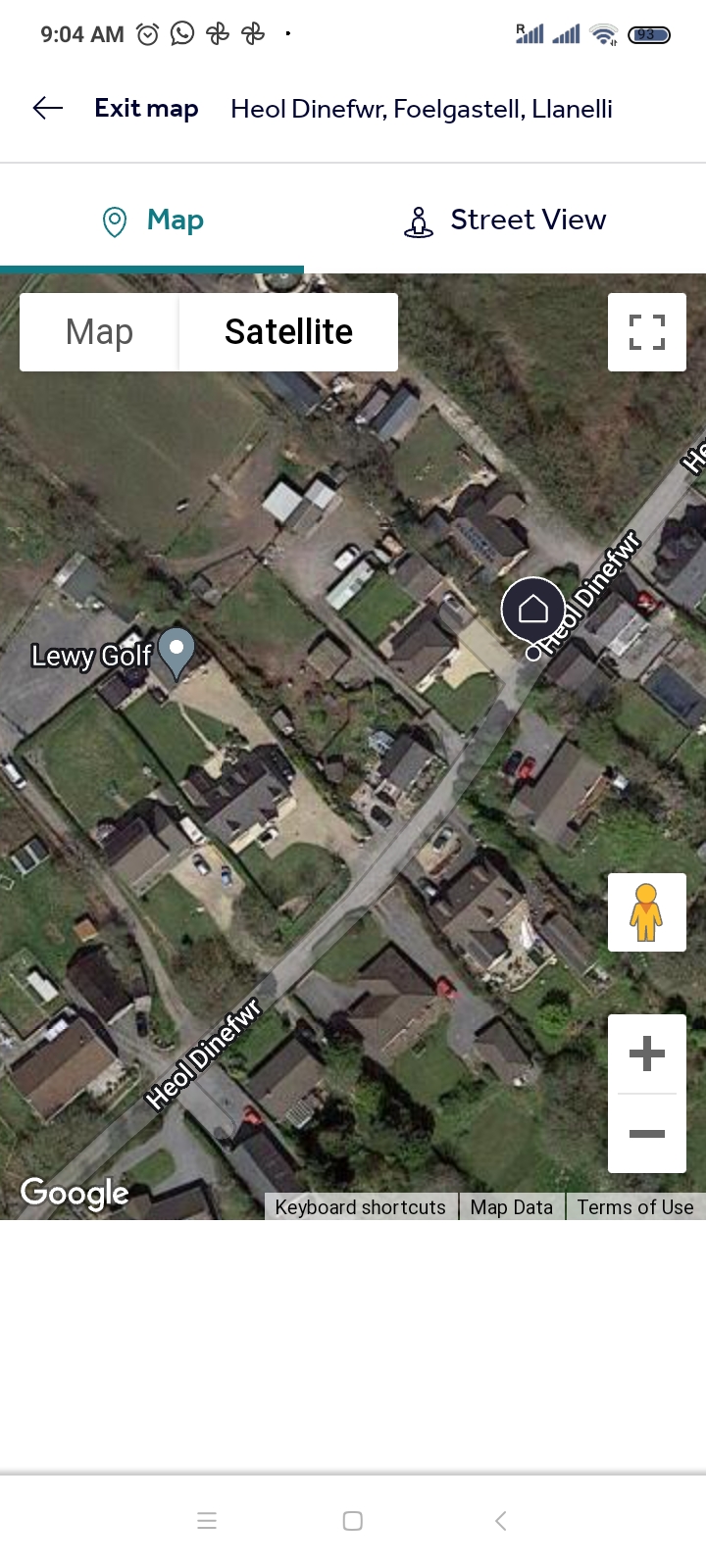This screenshot has width=706, height=1568.
Task: Go home using the system home button
Action: 353,1521
